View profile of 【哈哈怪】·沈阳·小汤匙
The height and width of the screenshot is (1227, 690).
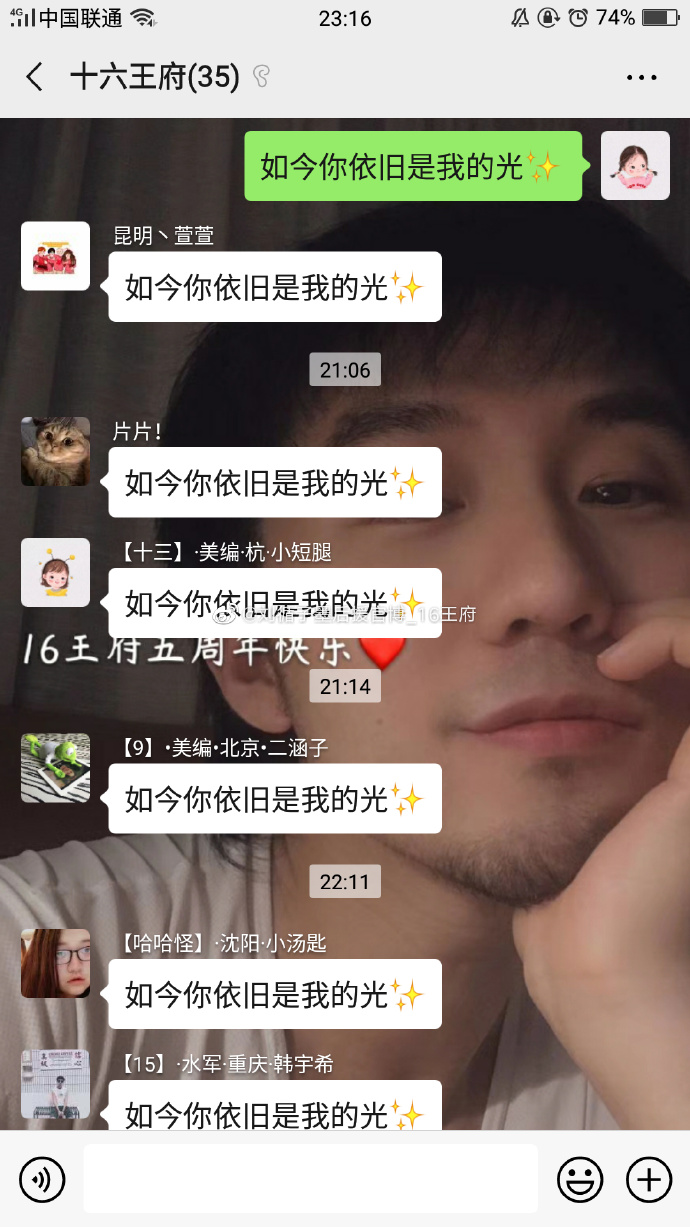[56, 963]
